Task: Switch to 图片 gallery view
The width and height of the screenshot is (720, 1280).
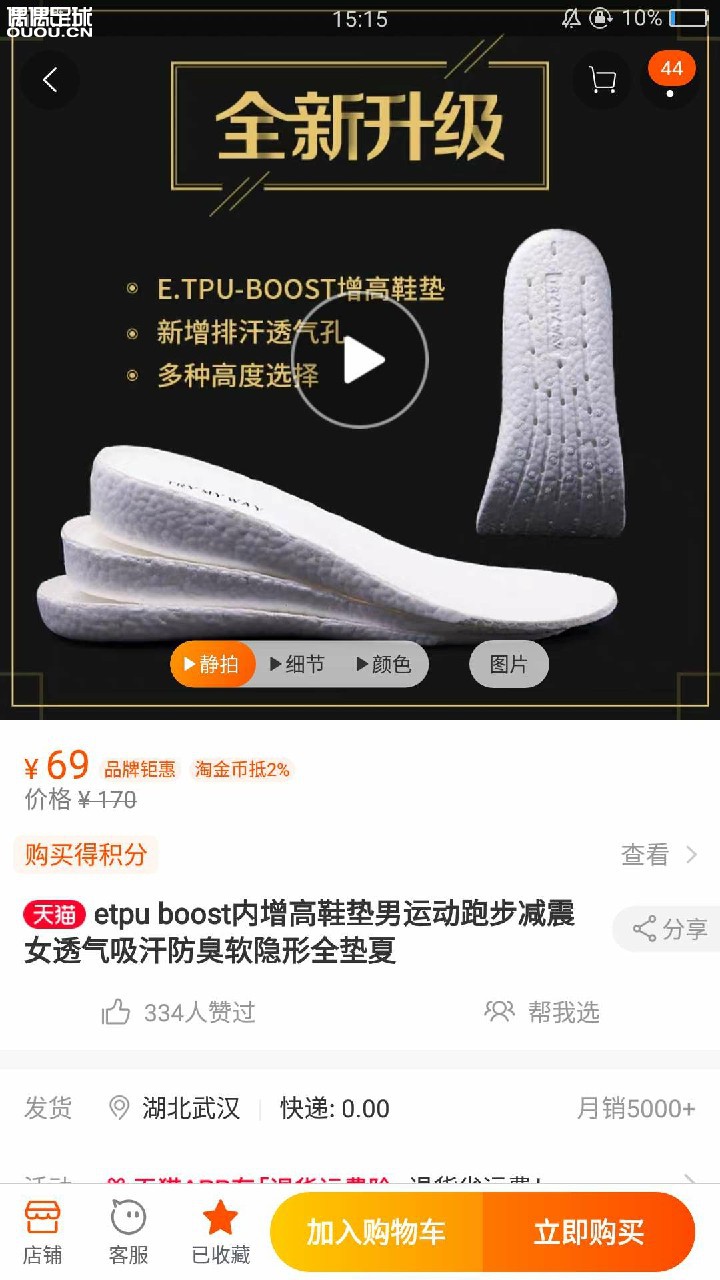Action: click(508, 665)
